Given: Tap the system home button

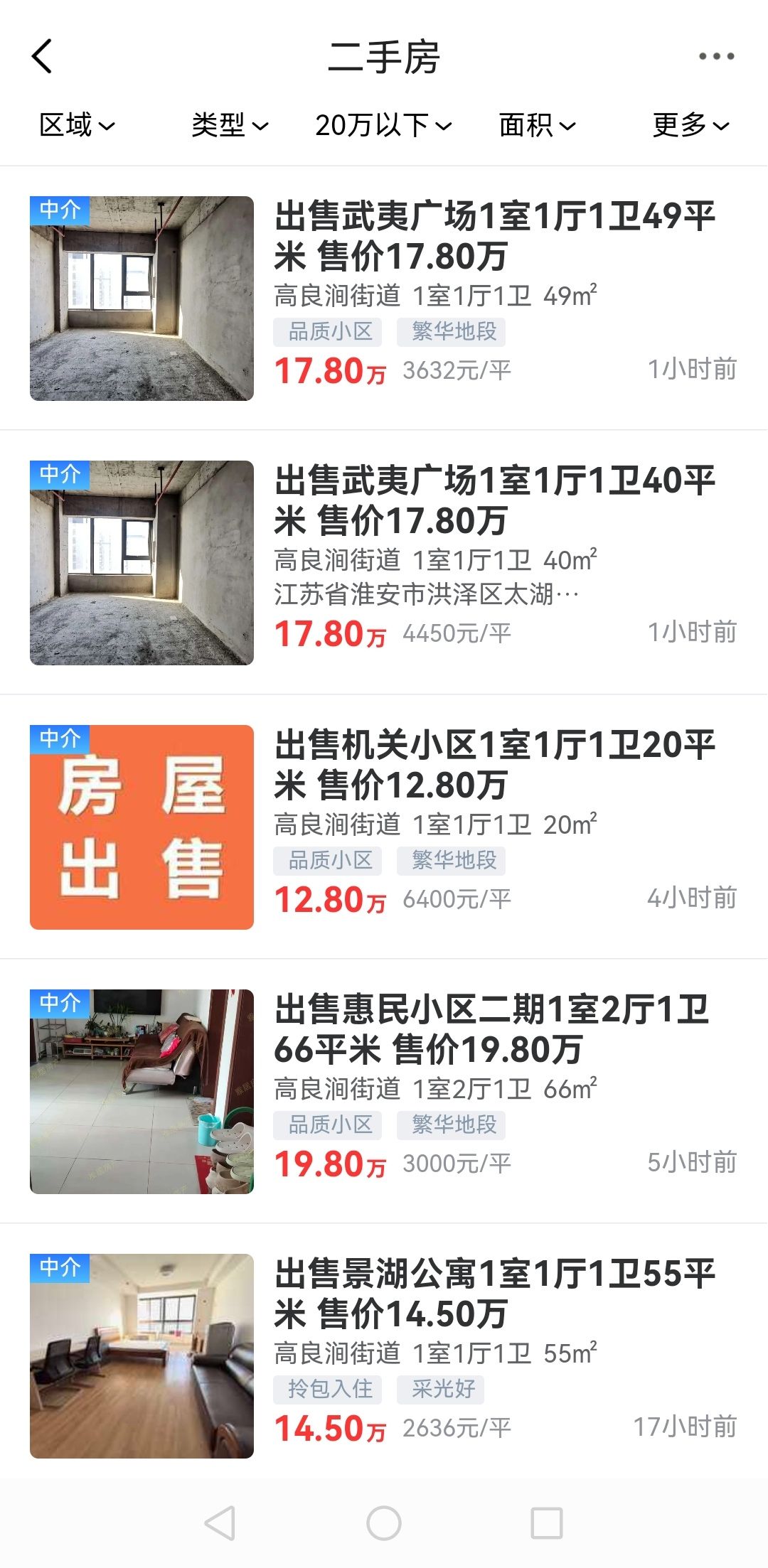Looking at the screenshot, I should pos(384,1523).
